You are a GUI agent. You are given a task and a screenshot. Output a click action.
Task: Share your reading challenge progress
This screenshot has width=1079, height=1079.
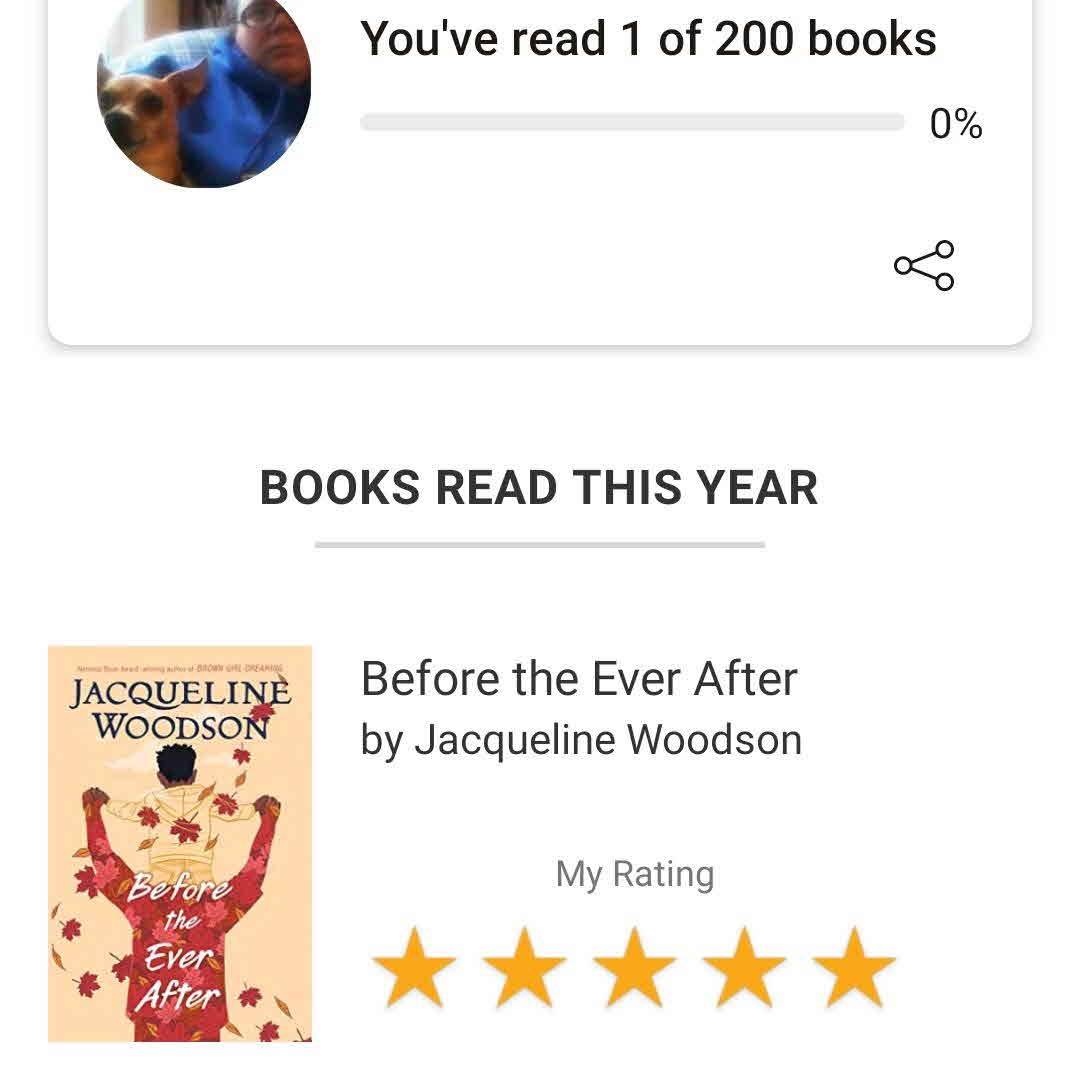(x=924, y=265)
